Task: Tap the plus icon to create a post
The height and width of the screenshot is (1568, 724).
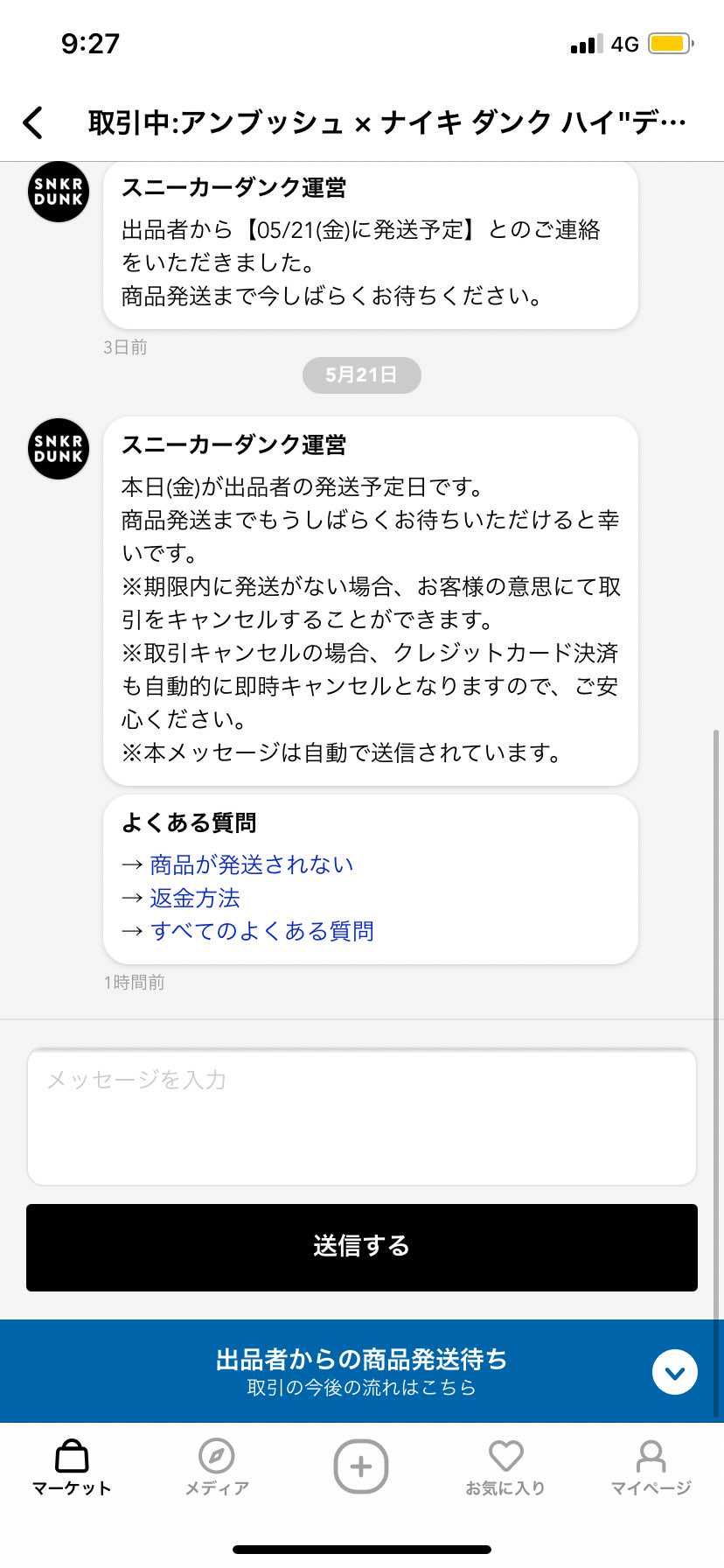Action: [x=361, y=1466]
